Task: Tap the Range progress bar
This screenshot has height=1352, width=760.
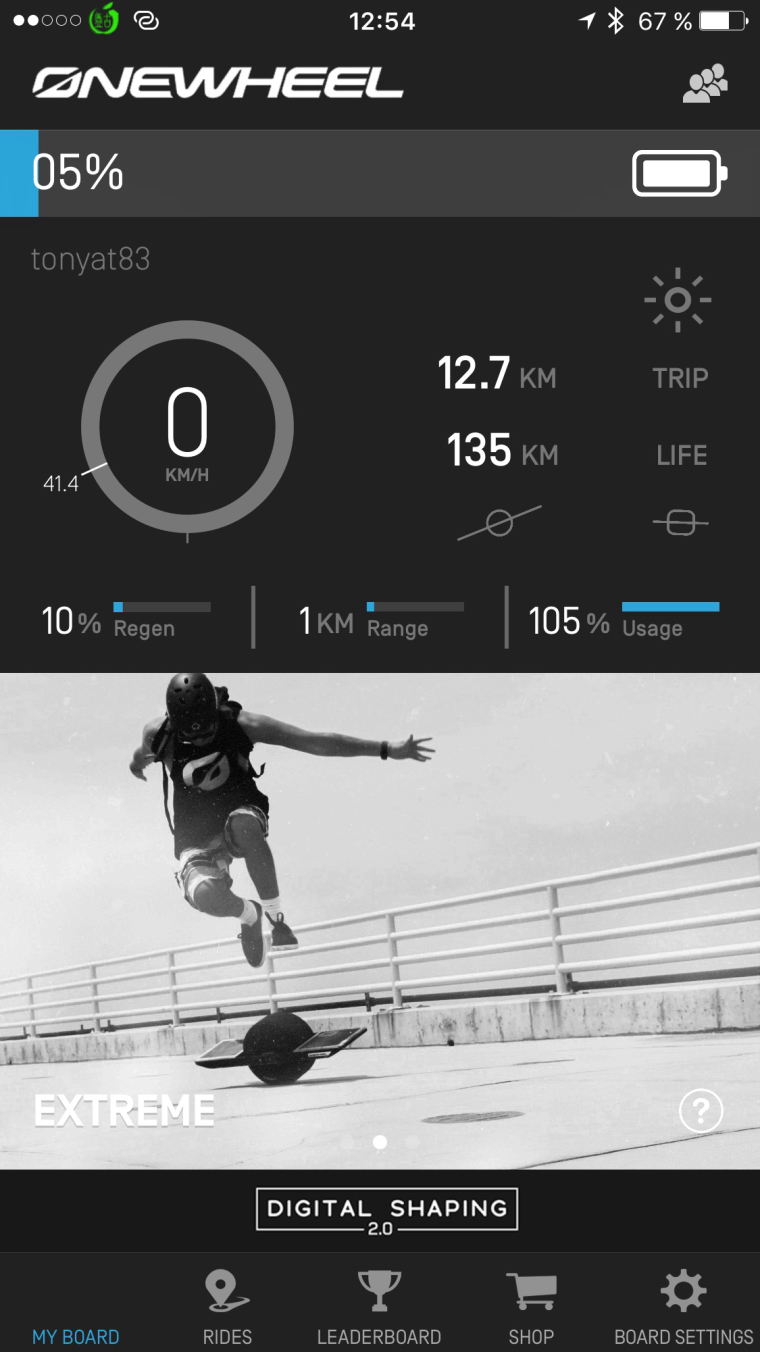Action: pyautogui.click(x=415, y=606)
